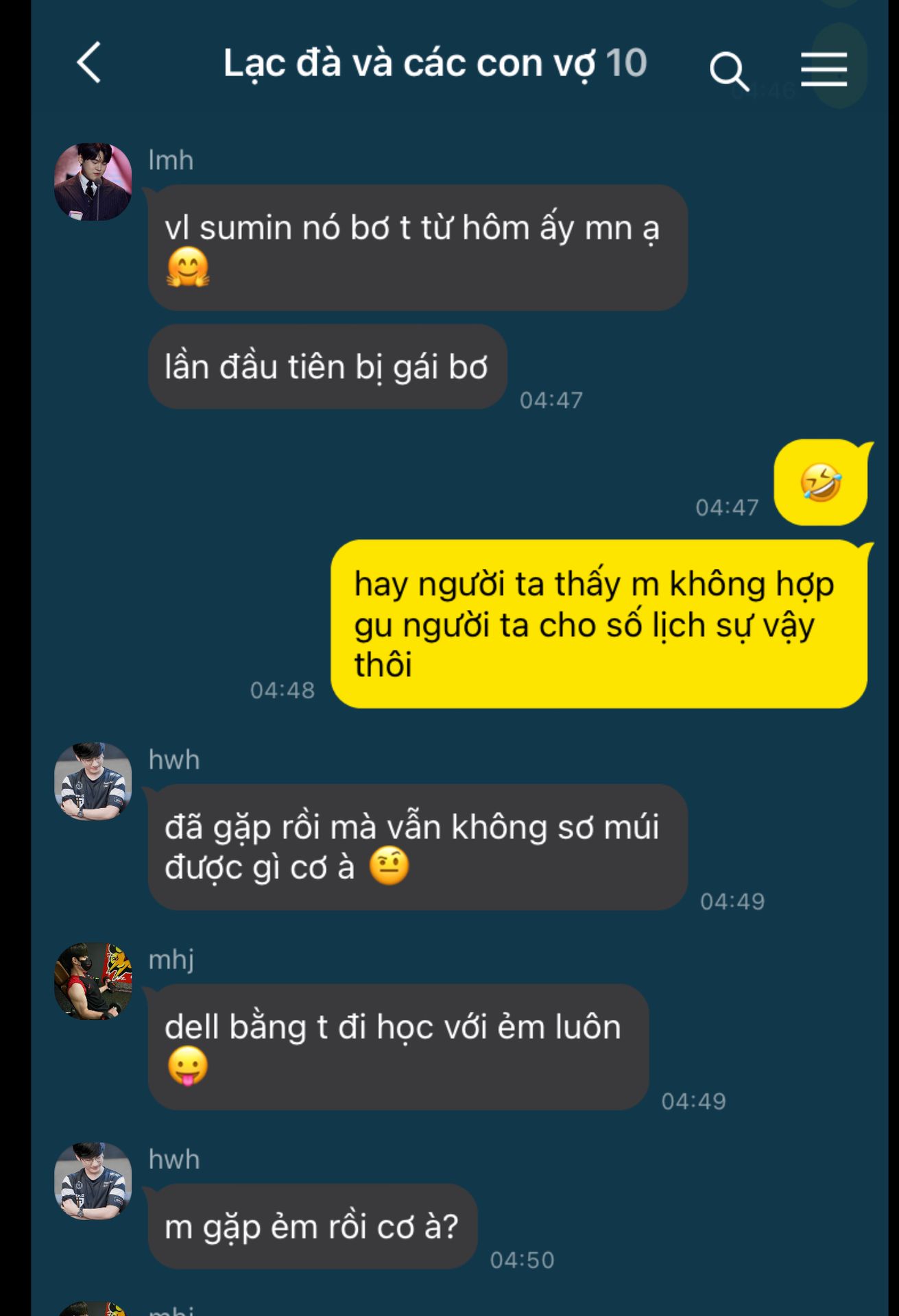Open the chat room menu
The height and width of the screenshot is (1316, 899).
click(x=824, y=70)
